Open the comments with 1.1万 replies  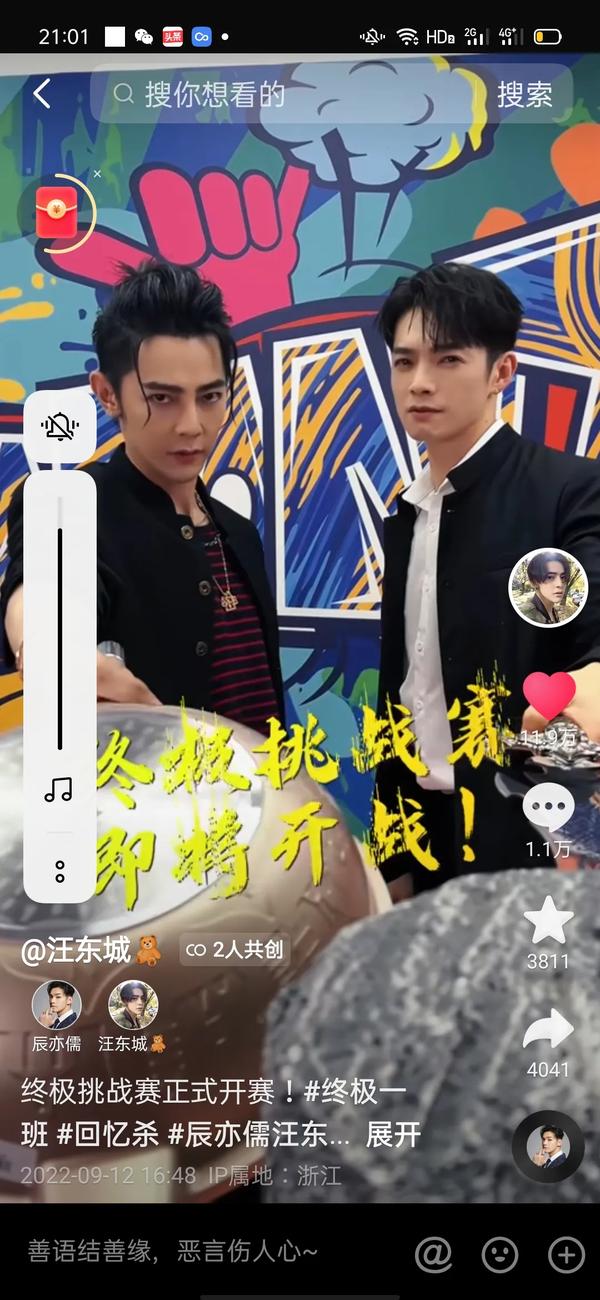tap(549, 808)
